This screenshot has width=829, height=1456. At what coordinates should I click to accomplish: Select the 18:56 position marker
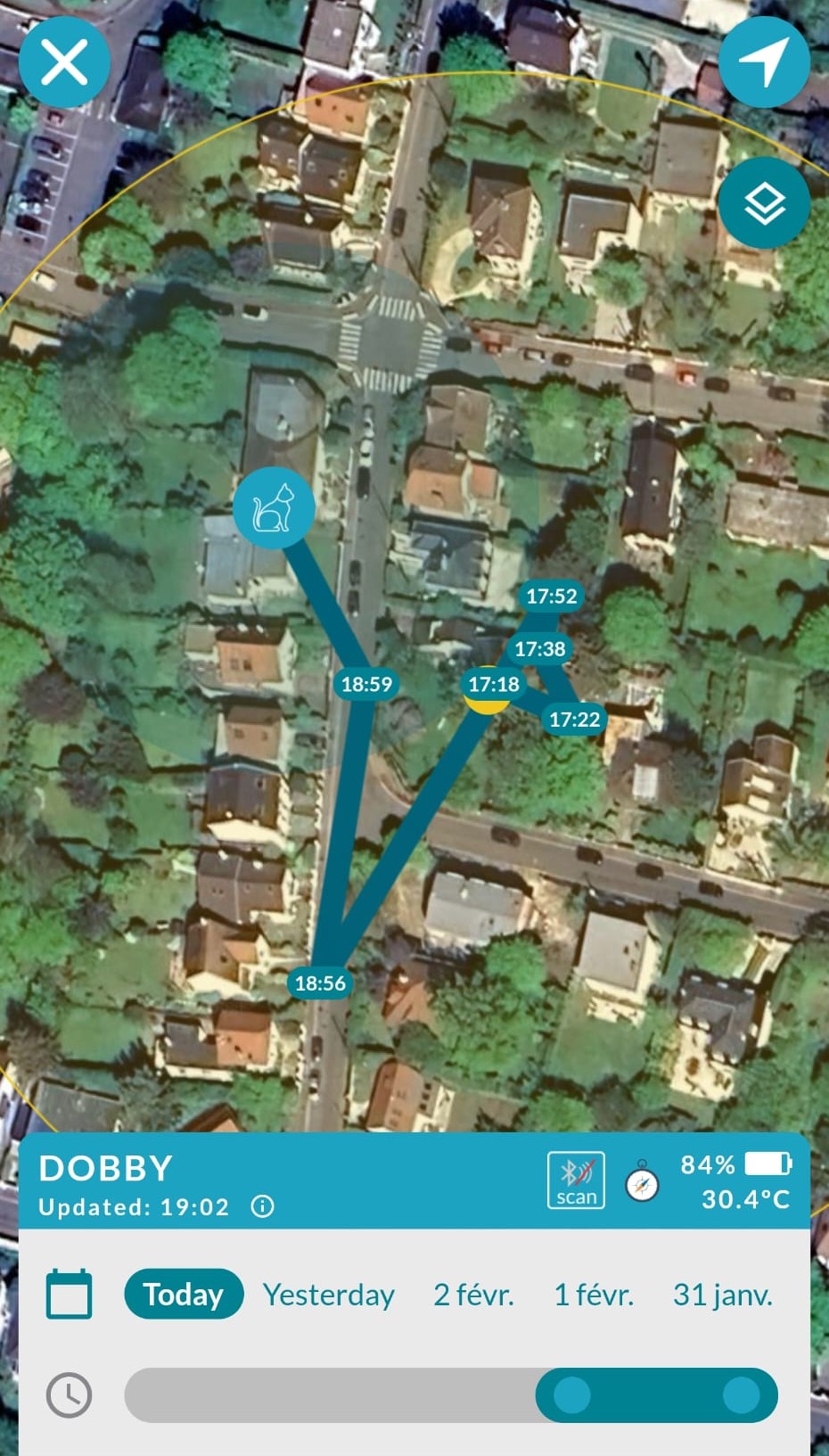pos(320,983)
